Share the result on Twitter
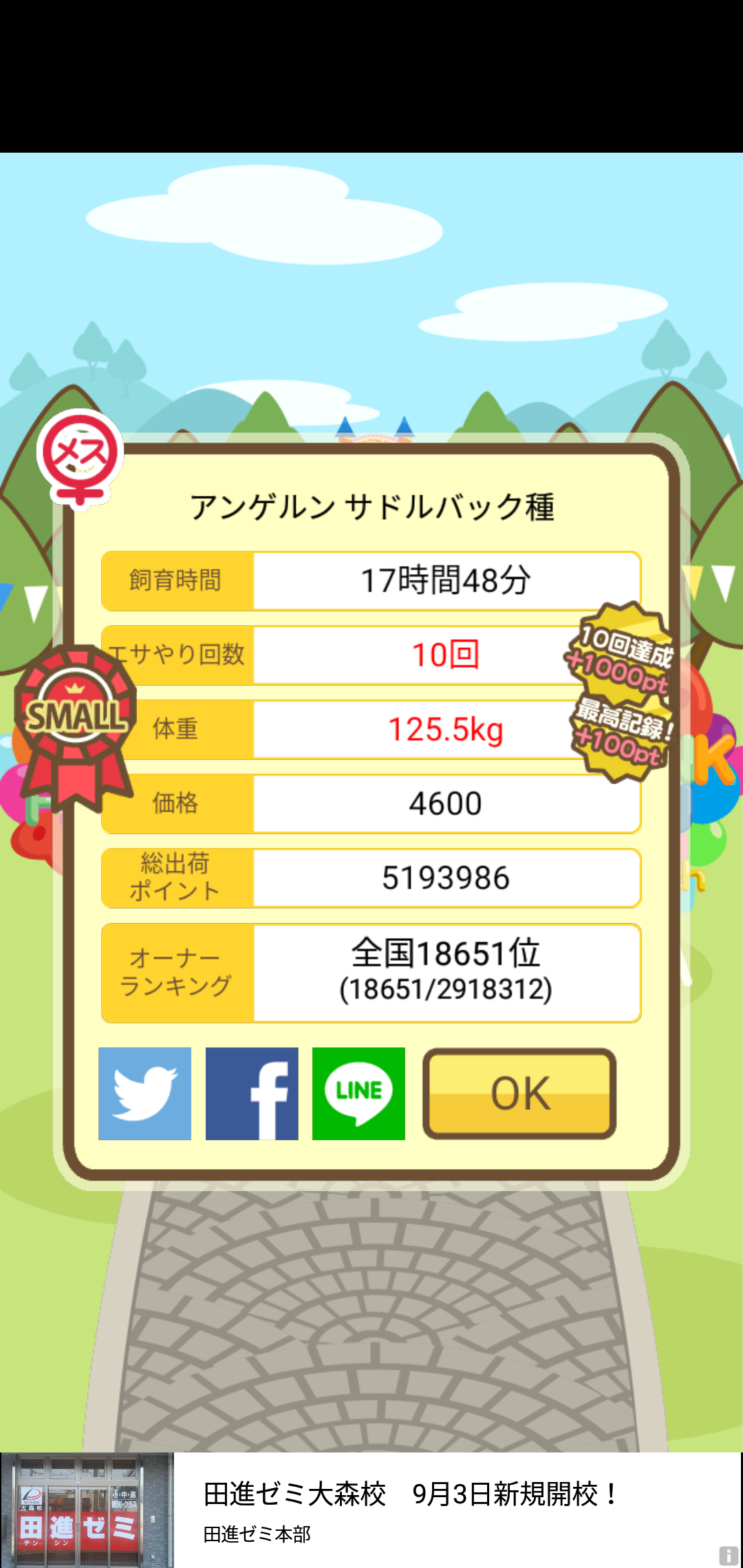 pyautogui.click(x=144, y=1093)
